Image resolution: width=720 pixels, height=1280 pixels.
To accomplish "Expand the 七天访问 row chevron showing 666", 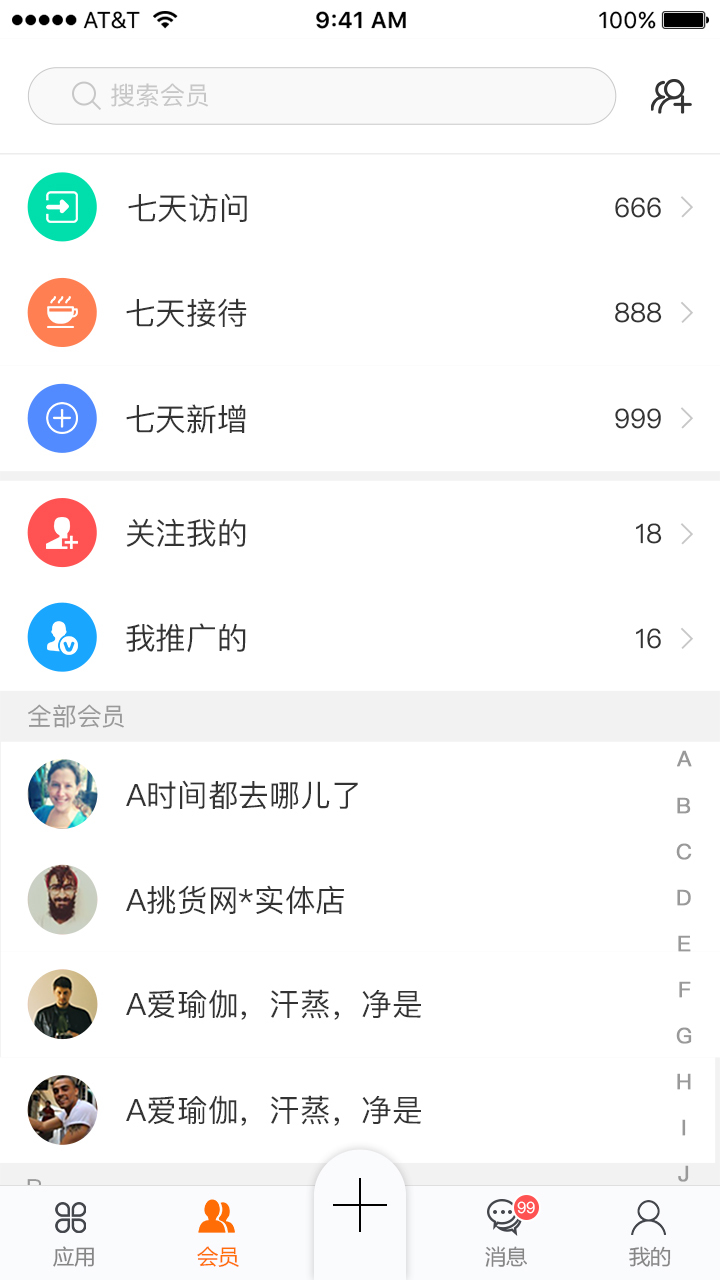I will pyautogui.click(x=688, y=207).
